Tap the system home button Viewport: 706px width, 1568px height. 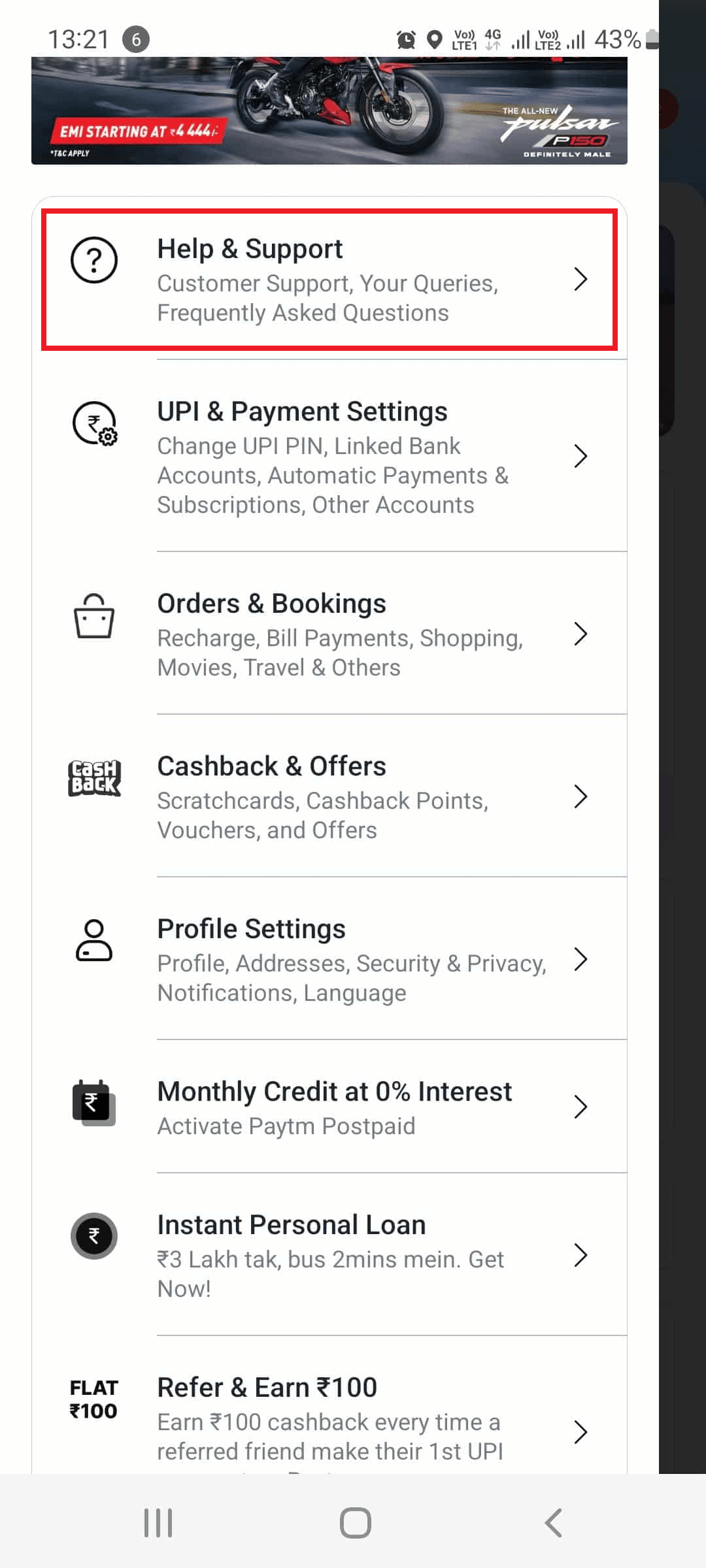355,1523
